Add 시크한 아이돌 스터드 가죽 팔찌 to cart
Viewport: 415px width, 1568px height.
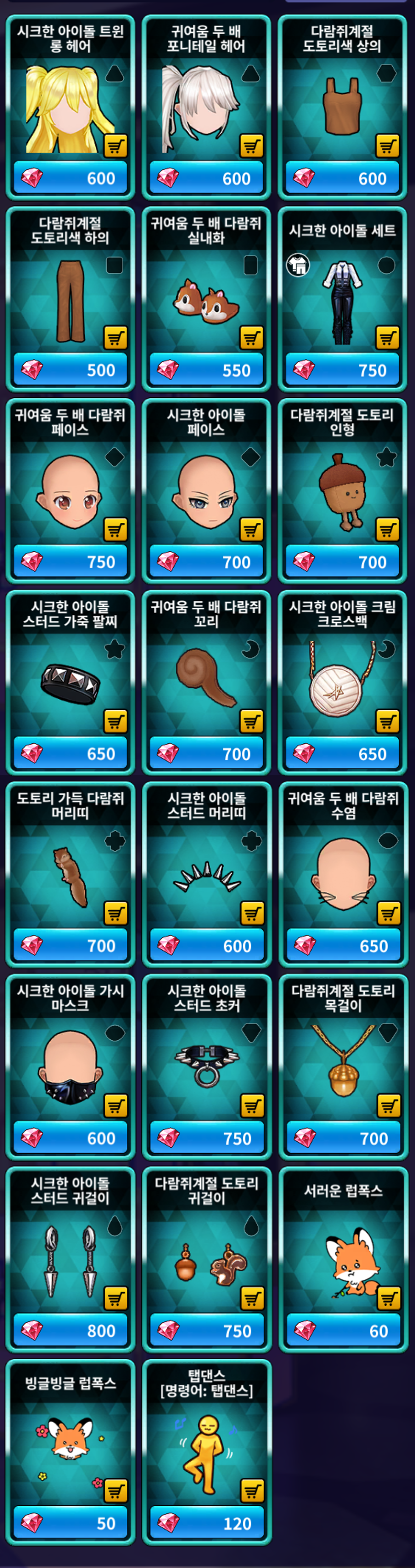coord(115,721)
